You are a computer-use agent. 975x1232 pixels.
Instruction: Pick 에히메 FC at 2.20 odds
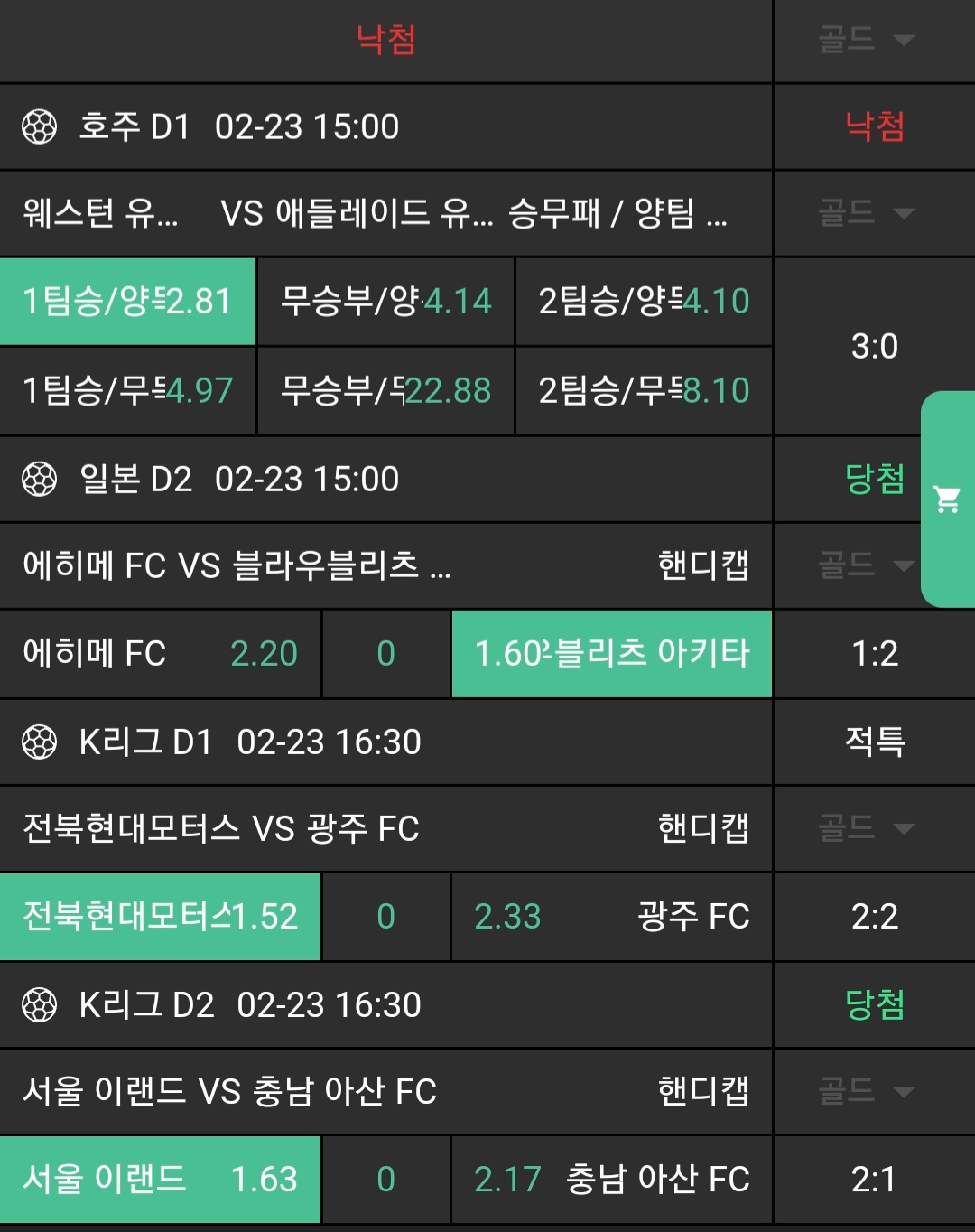click(x=160, y=654)
